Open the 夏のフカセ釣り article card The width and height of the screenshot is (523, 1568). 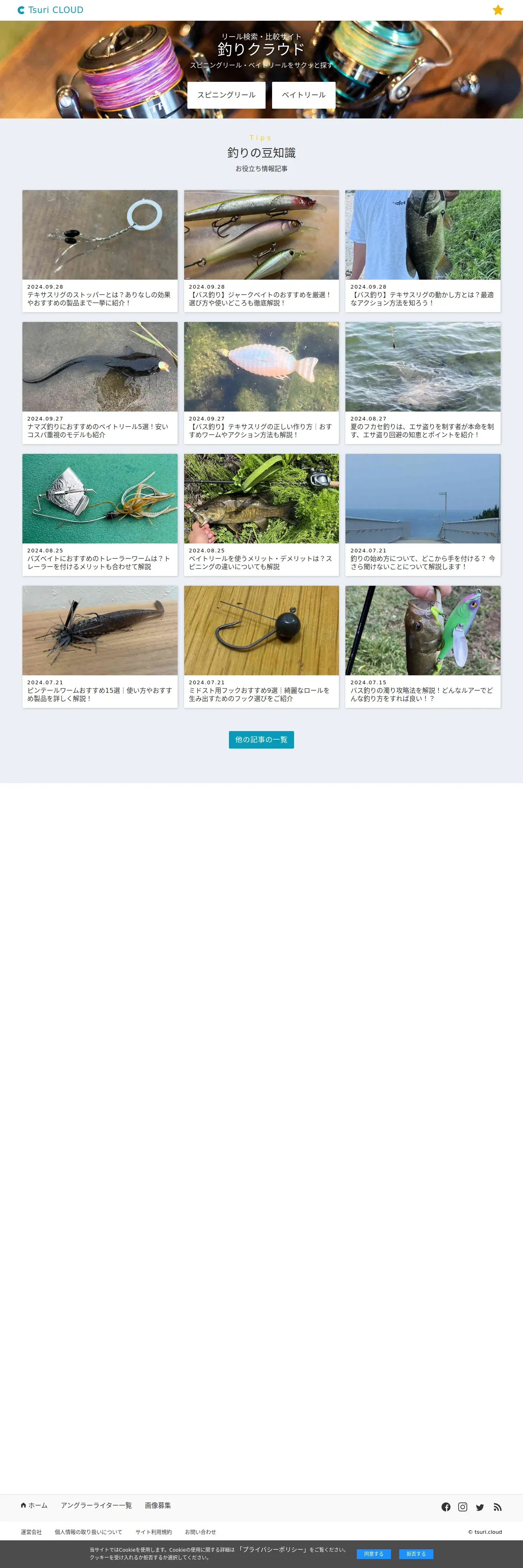coord(422,382)
